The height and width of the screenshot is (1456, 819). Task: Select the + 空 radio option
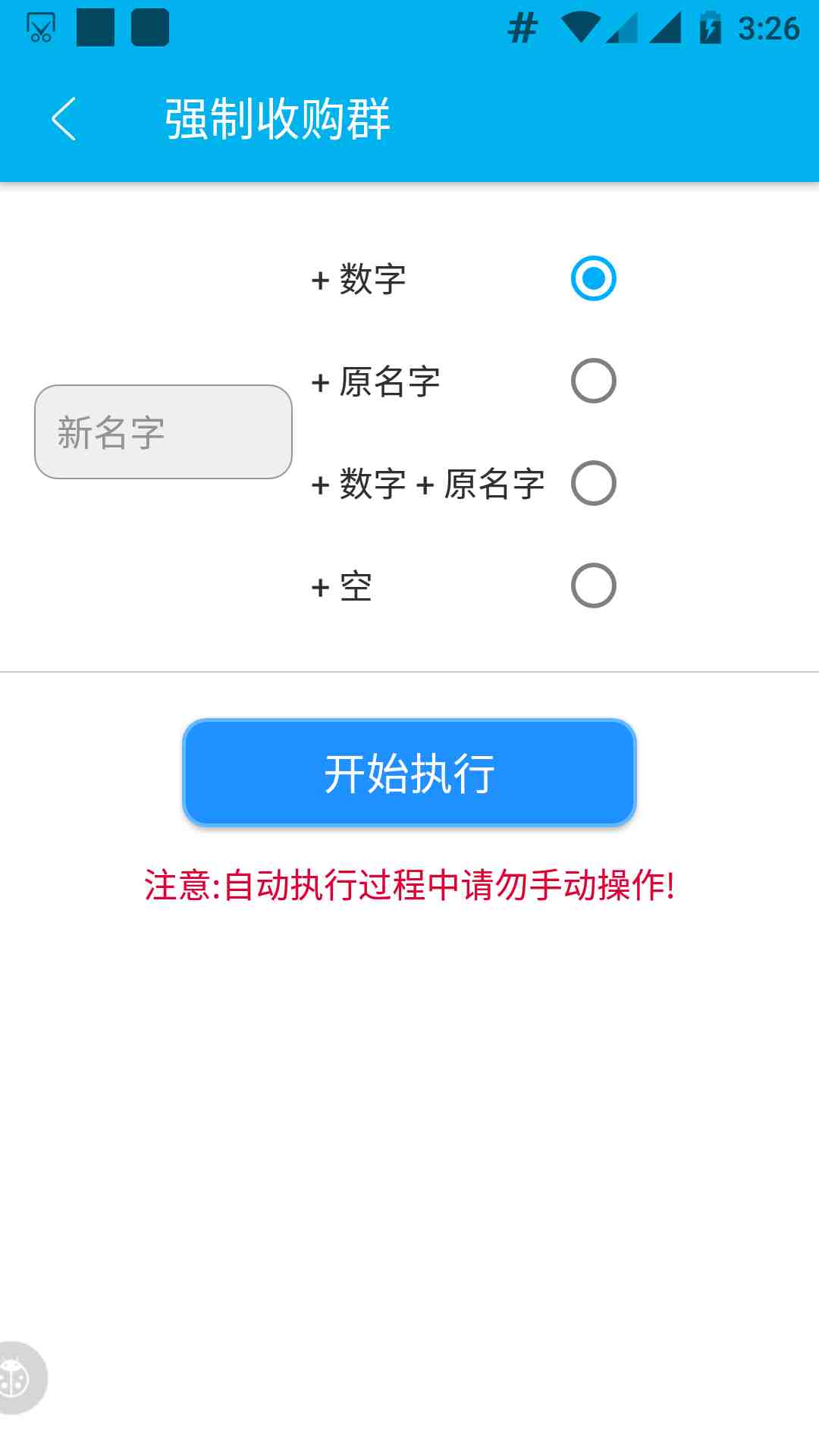tap(593, 585)
